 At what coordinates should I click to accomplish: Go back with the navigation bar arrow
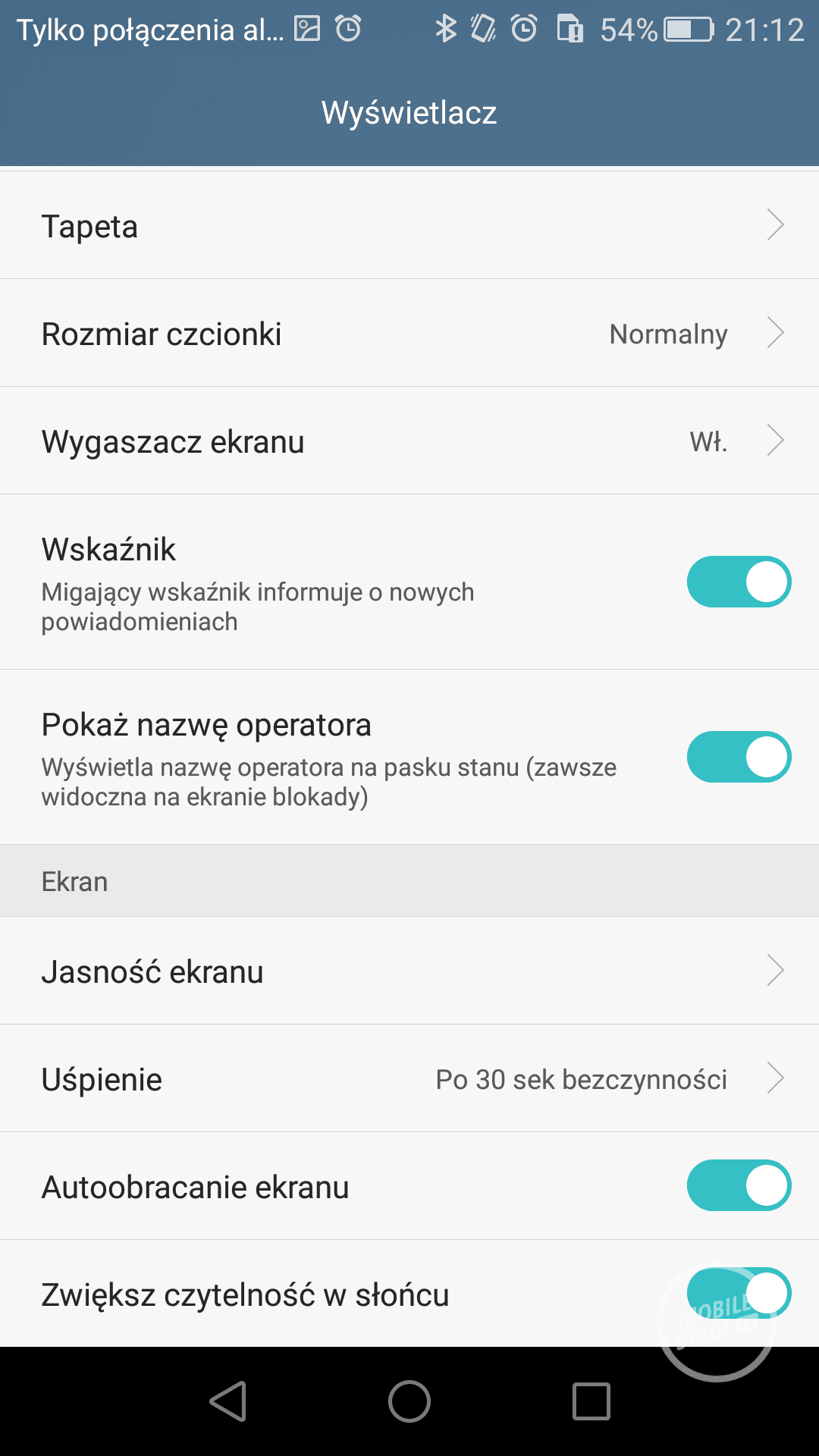(228, 1401)
